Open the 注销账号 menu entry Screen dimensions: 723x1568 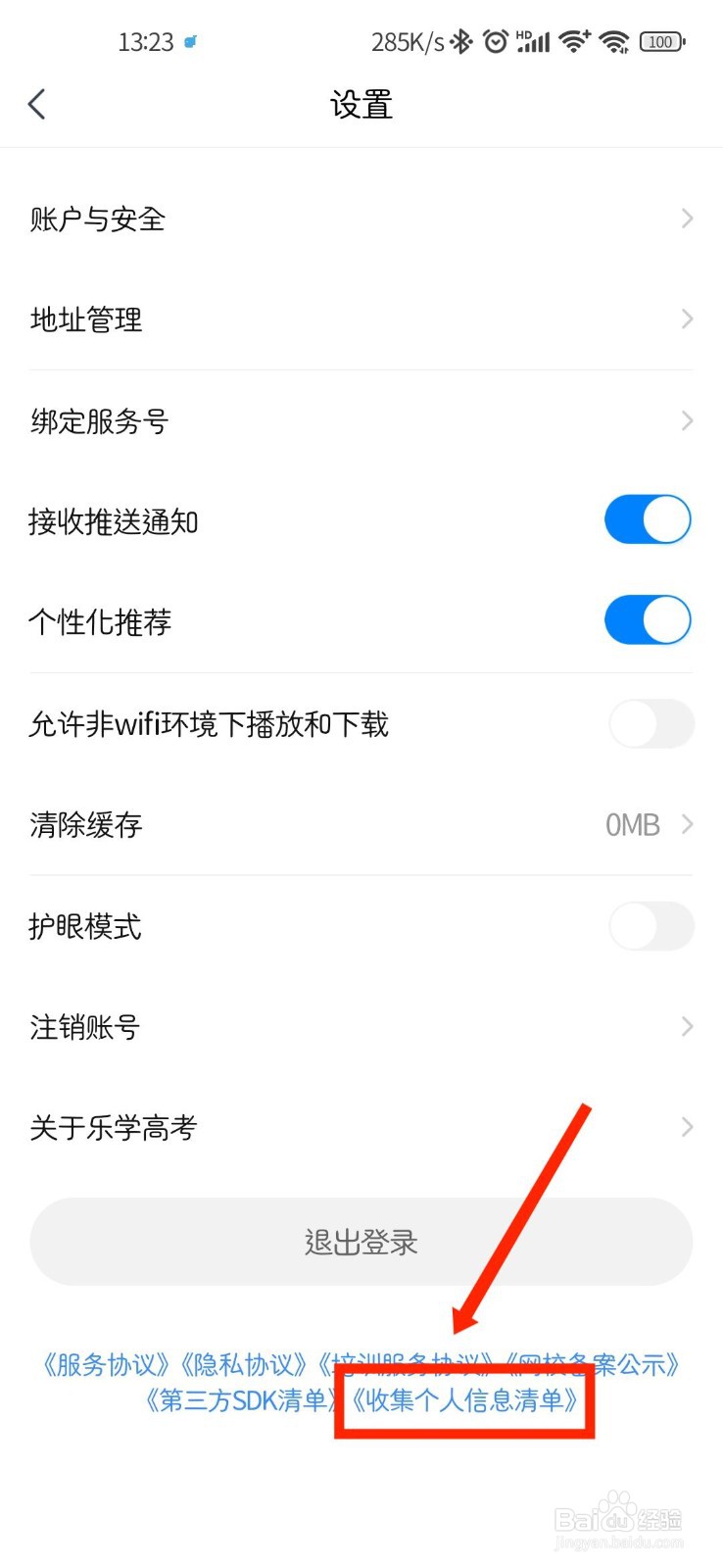click(x=361, y=1026)
